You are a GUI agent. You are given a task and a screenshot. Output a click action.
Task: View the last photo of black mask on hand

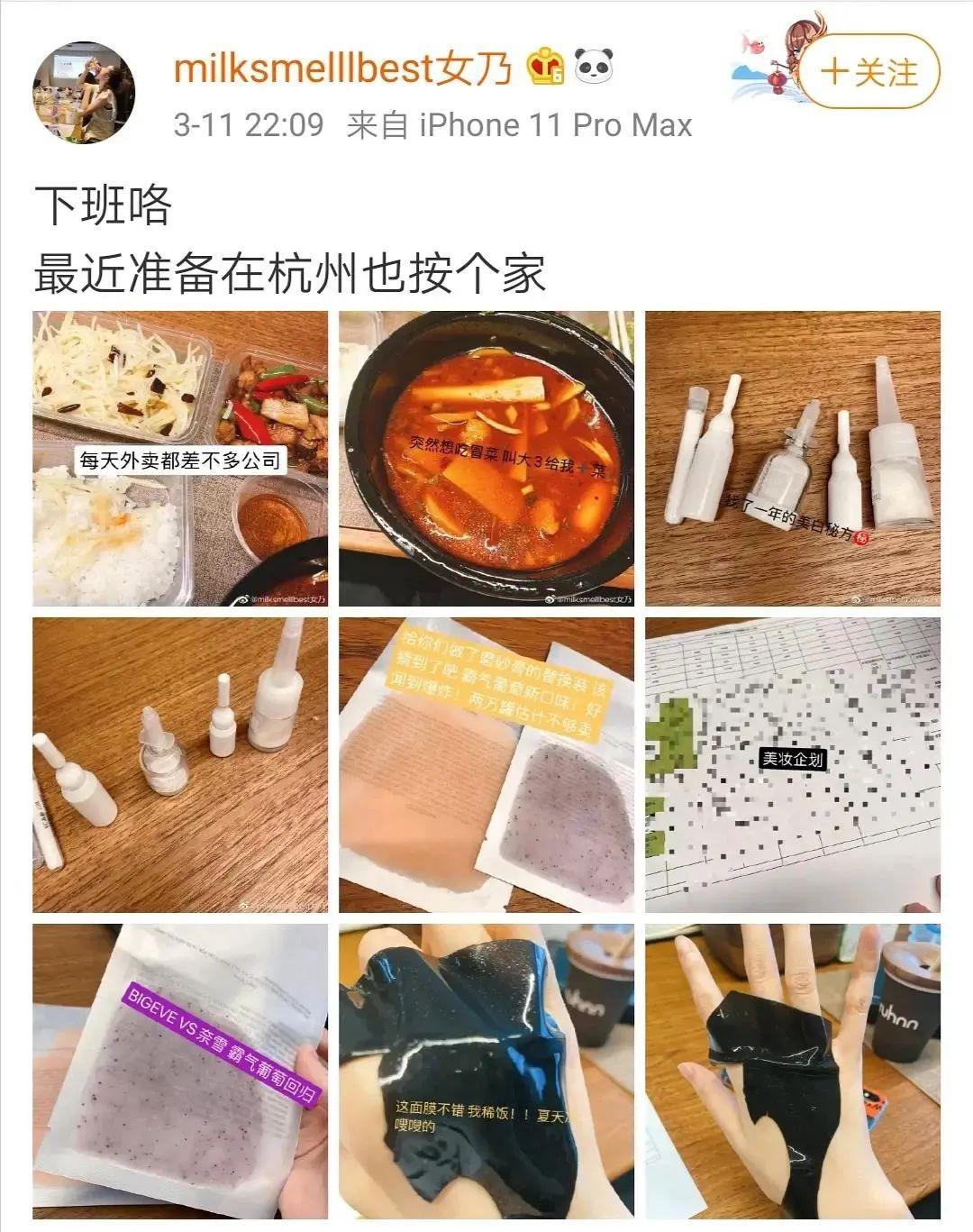click(x=793, y=1071)
